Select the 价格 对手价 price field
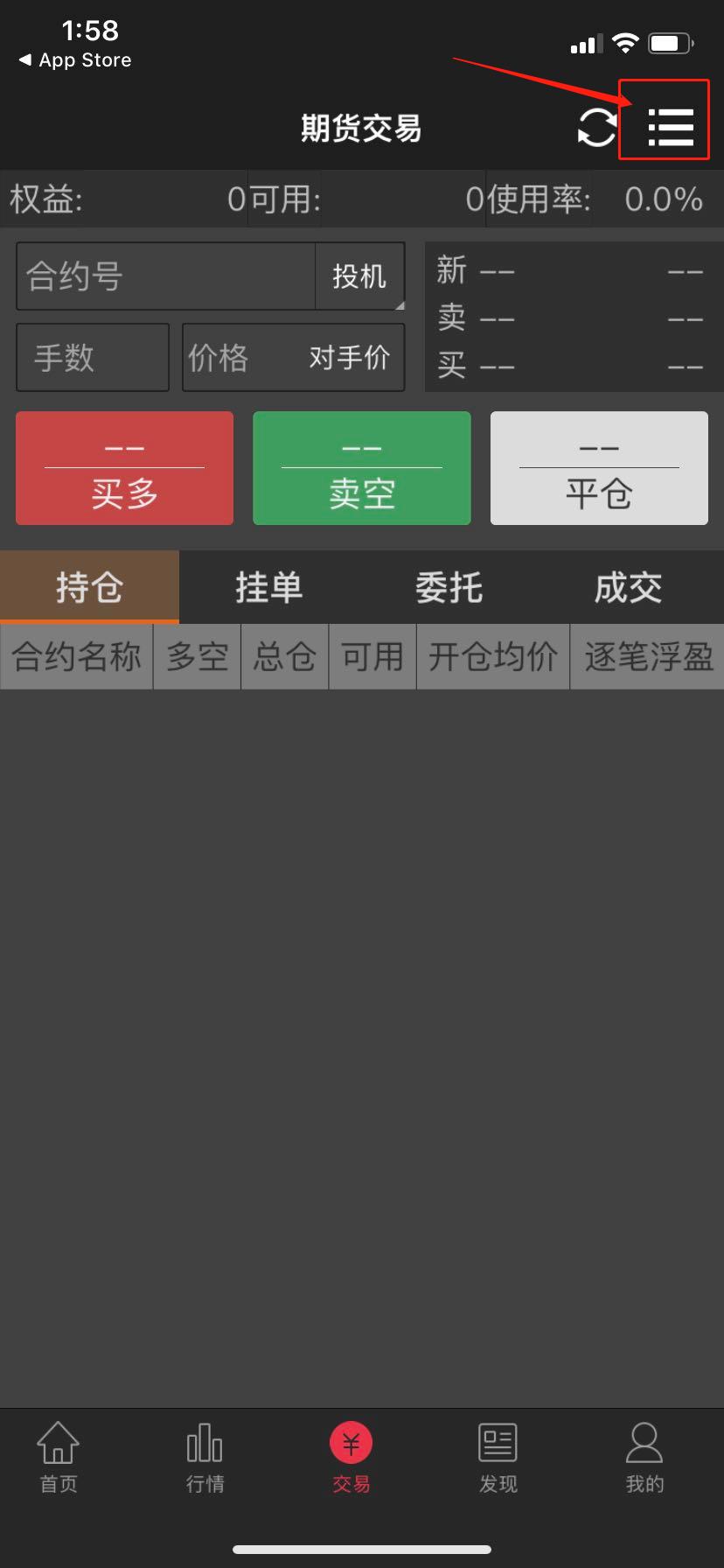The width and height of the screenshot is (724, 1568). (293, 357)
